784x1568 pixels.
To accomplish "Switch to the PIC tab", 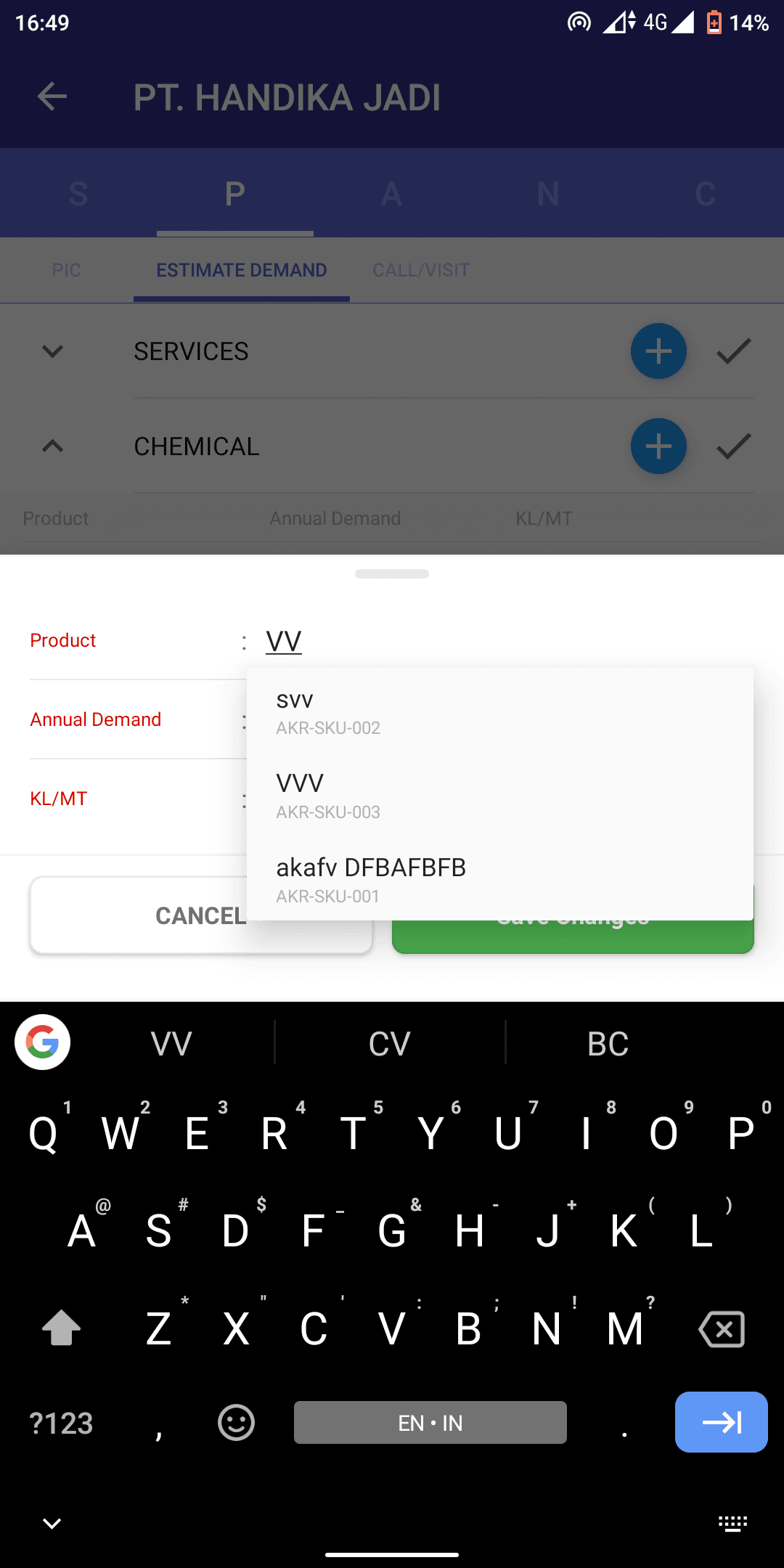I will (66, 270).
